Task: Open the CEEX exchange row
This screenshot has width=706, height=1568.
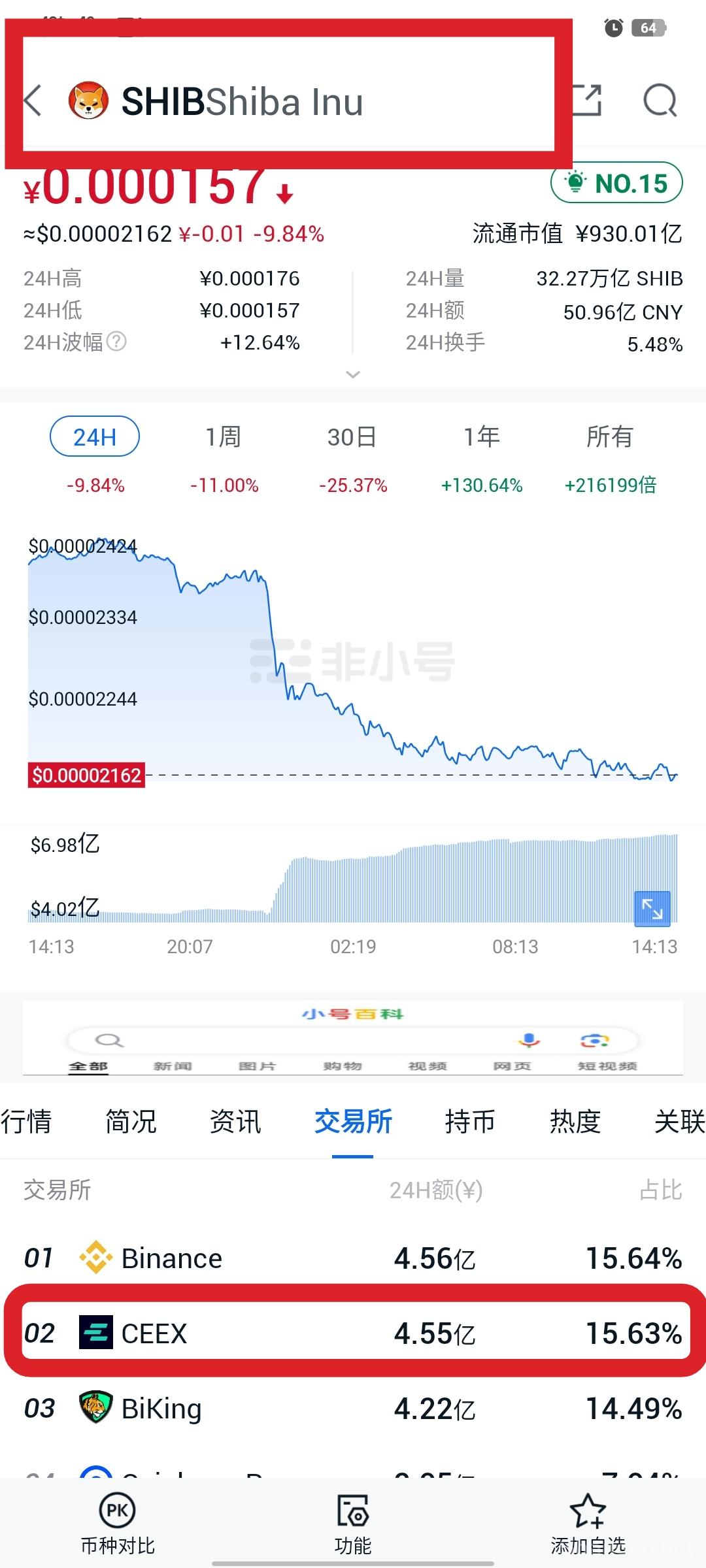Action: tap(353, 1333)
